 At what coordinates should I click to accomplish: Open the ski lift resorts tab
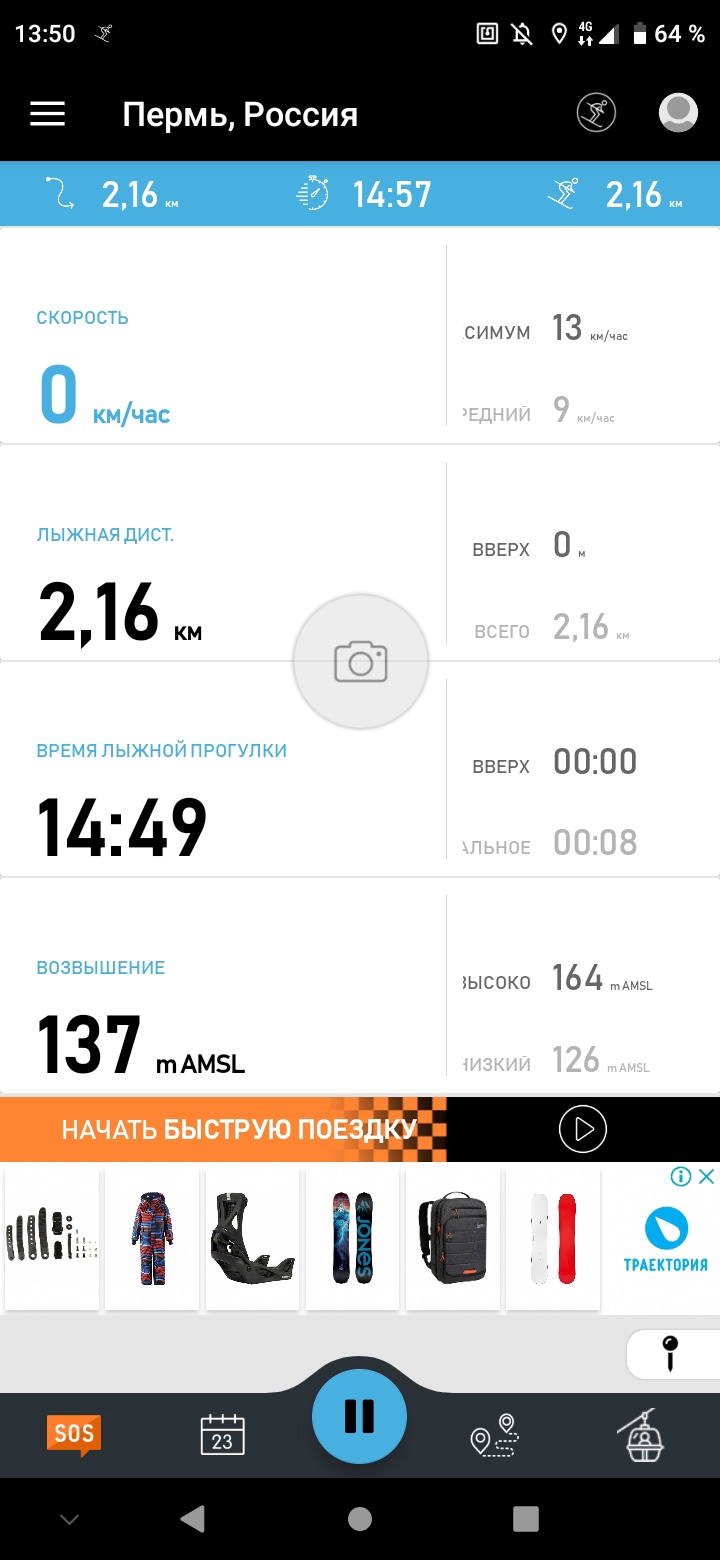[x=641, y=1436]
